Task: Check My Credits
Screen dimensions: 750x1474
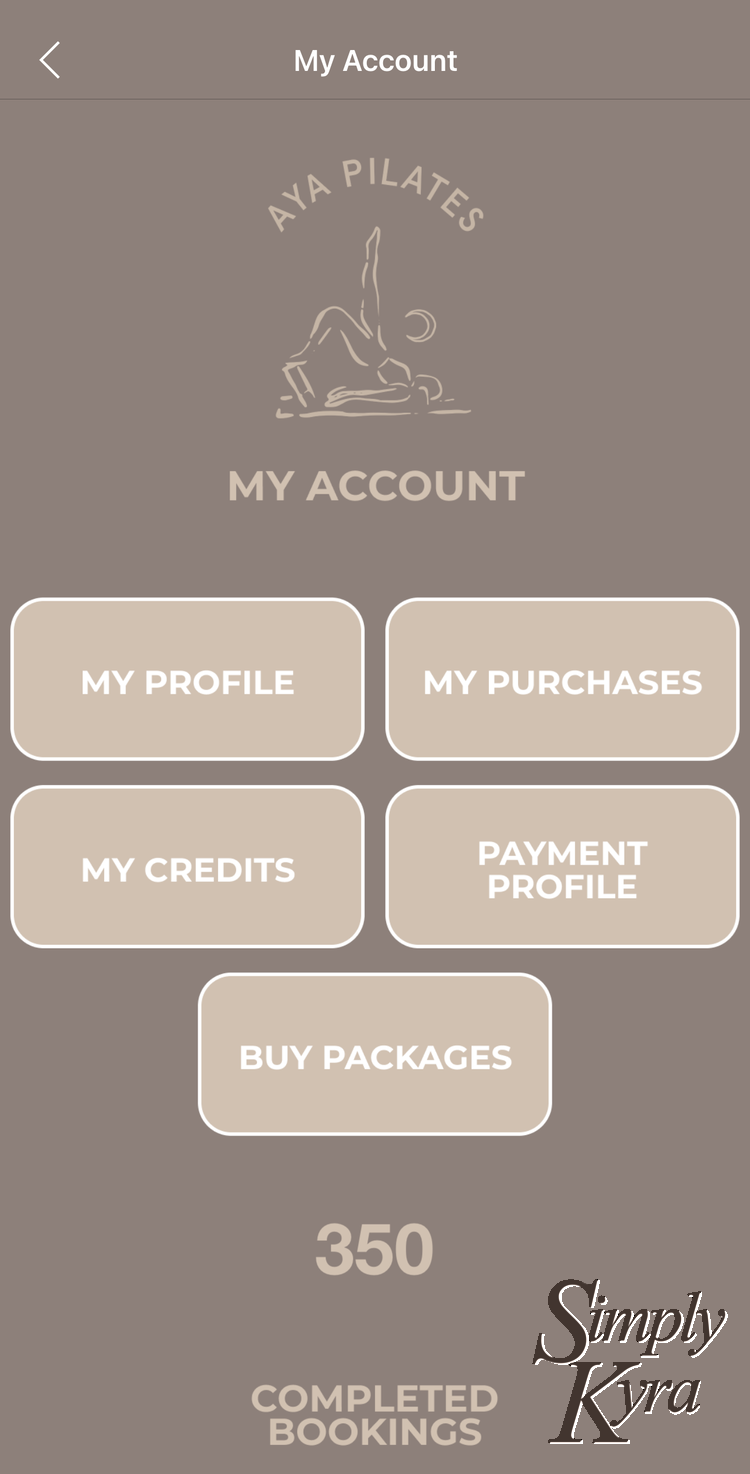Action: (187, 867)
